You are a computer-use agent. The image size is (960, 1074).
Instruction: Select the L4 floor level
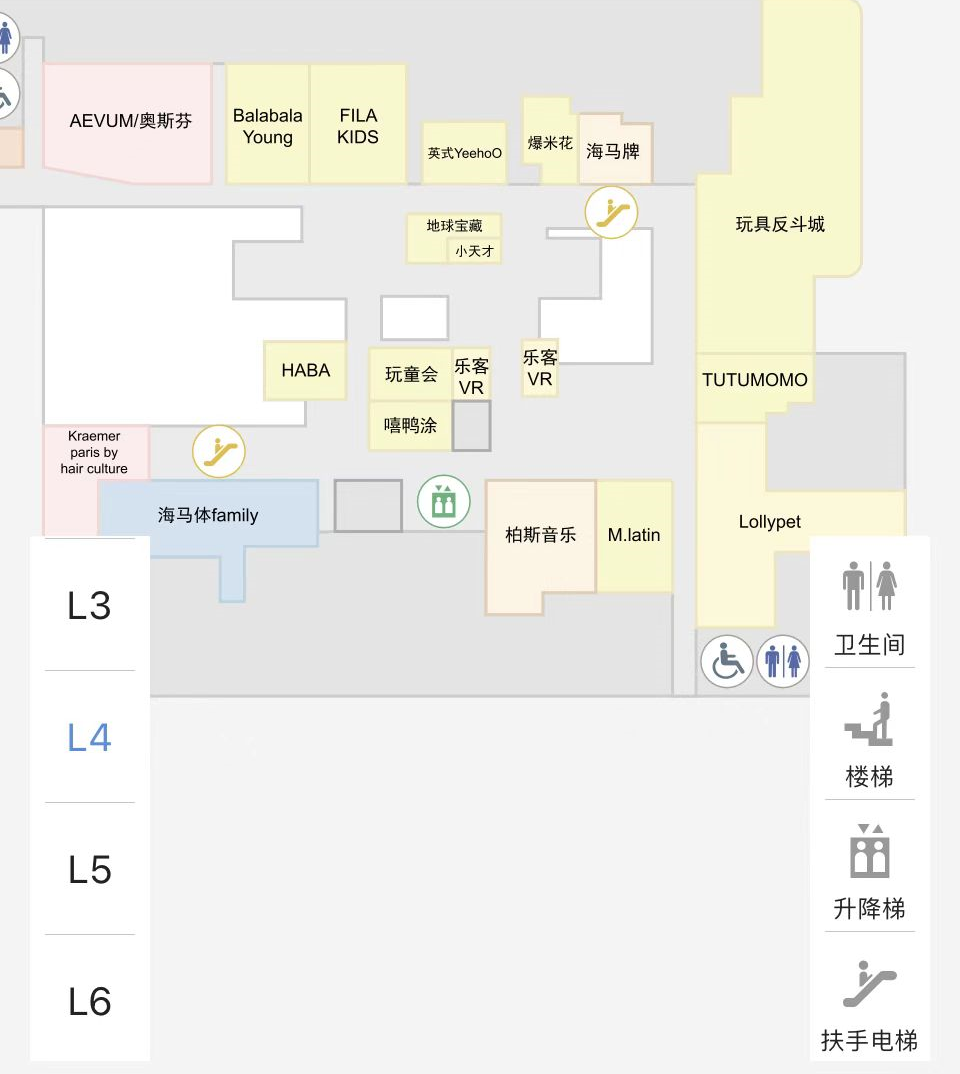(x=89, y=738)
